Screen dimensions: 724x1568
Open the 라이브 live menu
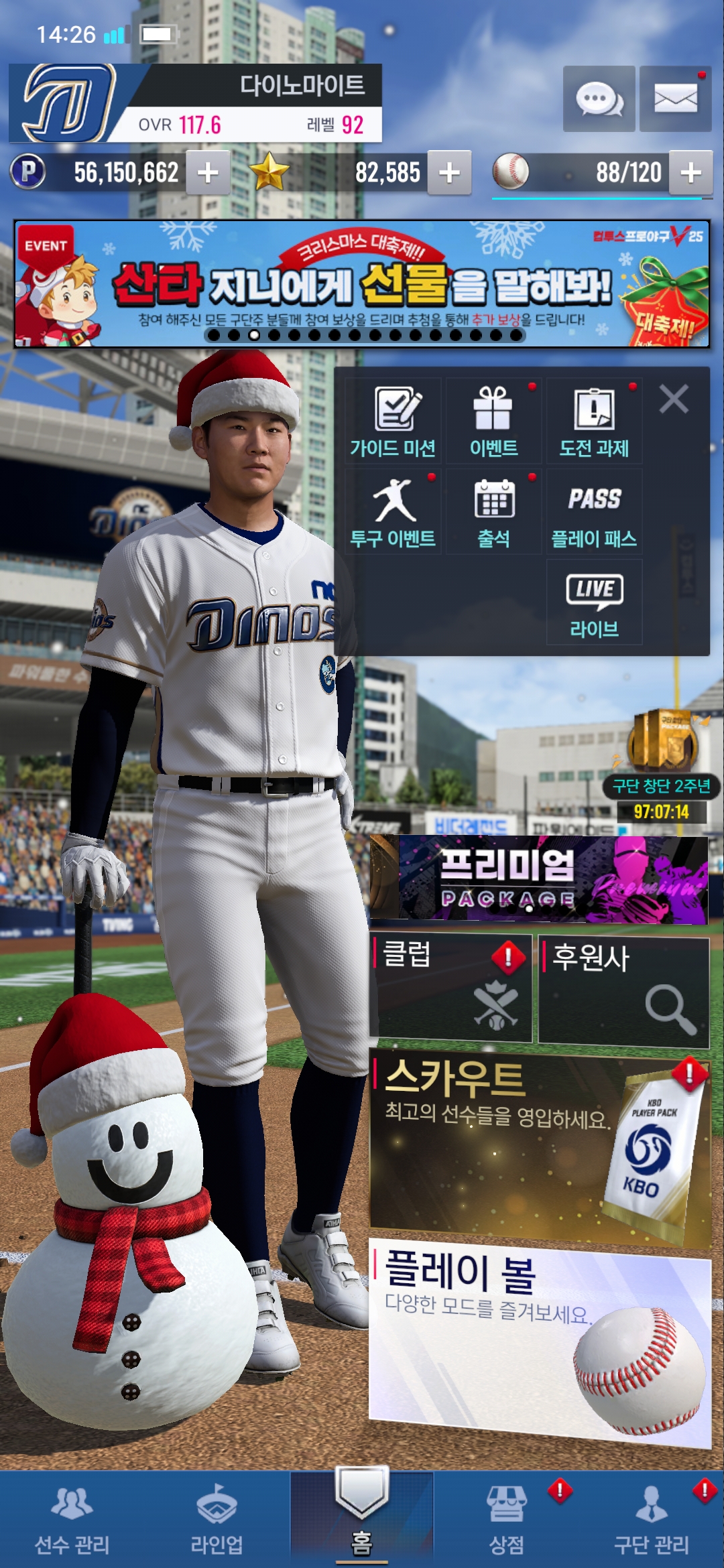pyautogui.click(x=594, y=603)
